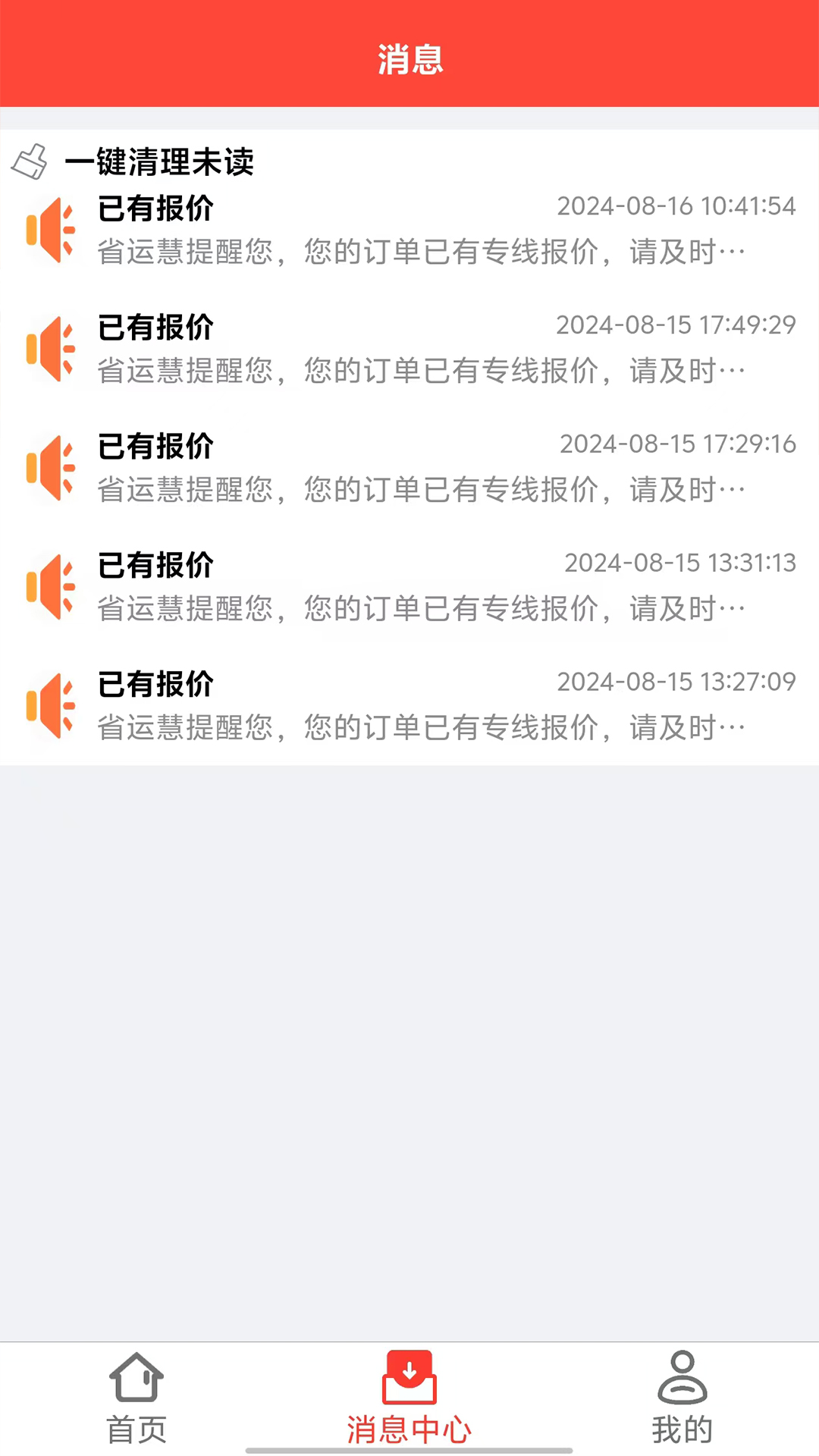Tap the speaker icon next to 13:31:13 entry

(50, 586)
